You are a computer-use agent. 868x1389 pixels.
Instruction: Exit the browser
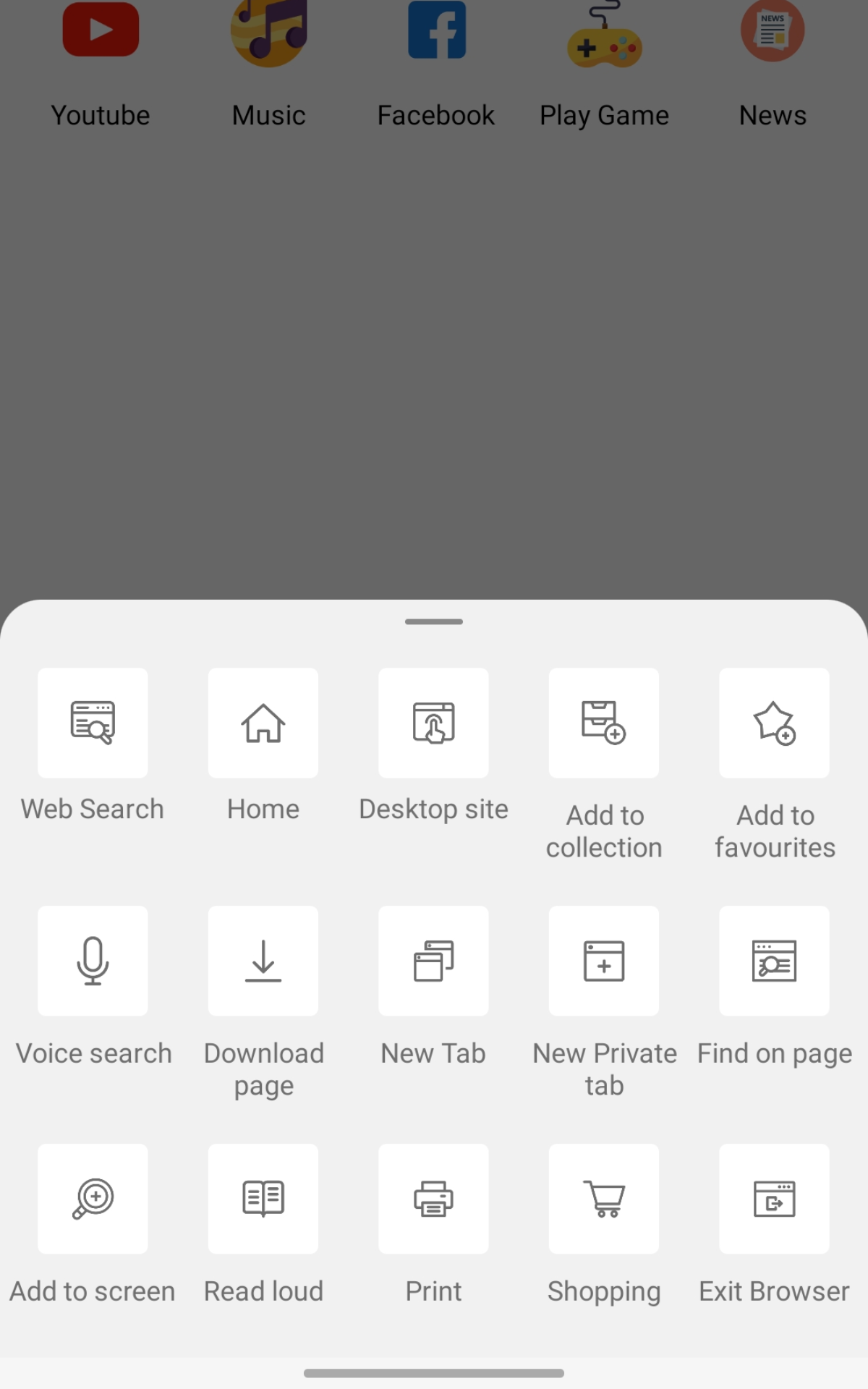point(774,1199)
